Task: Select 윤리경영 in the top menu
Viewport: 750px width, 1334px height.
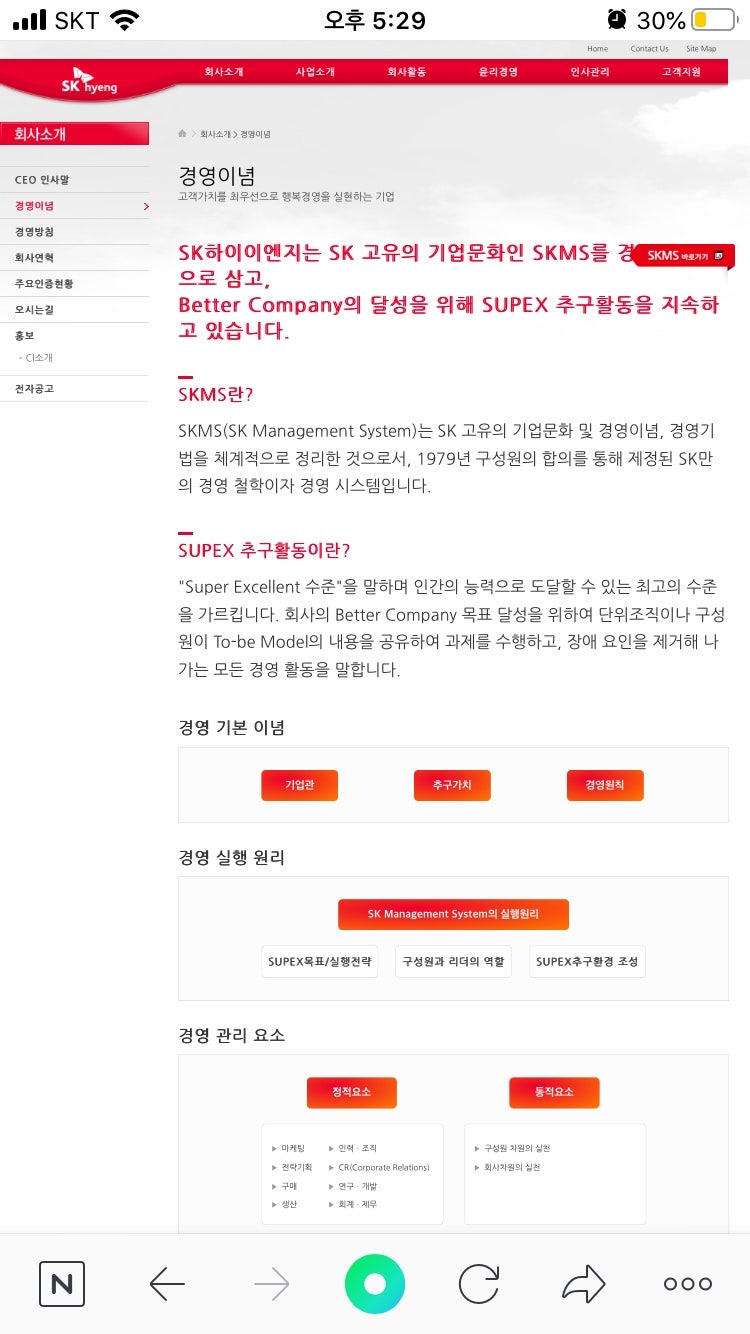Action: [x=498, y=72]
